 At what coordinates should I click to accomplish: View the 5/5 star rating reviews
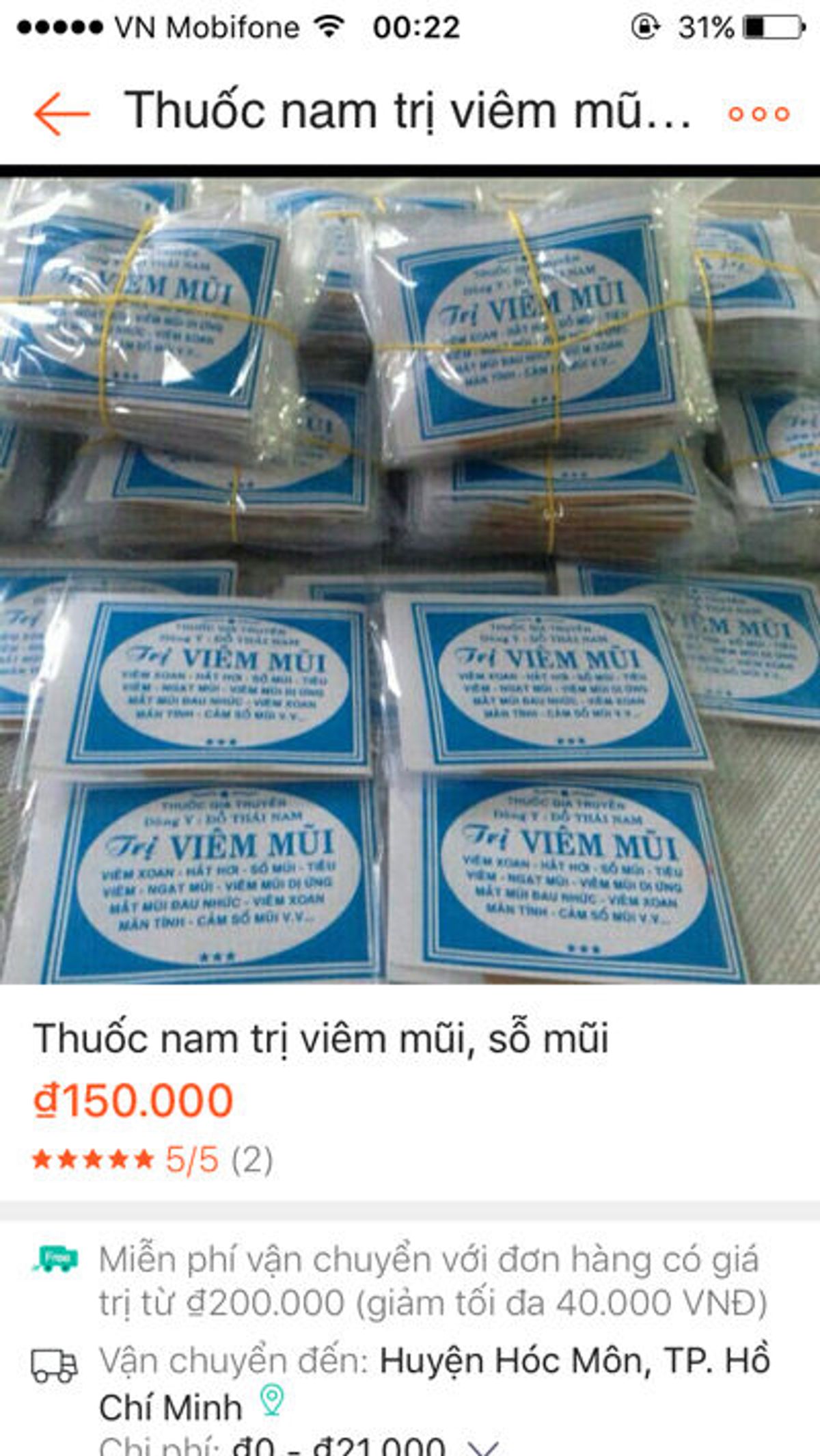coord(152,1159)
